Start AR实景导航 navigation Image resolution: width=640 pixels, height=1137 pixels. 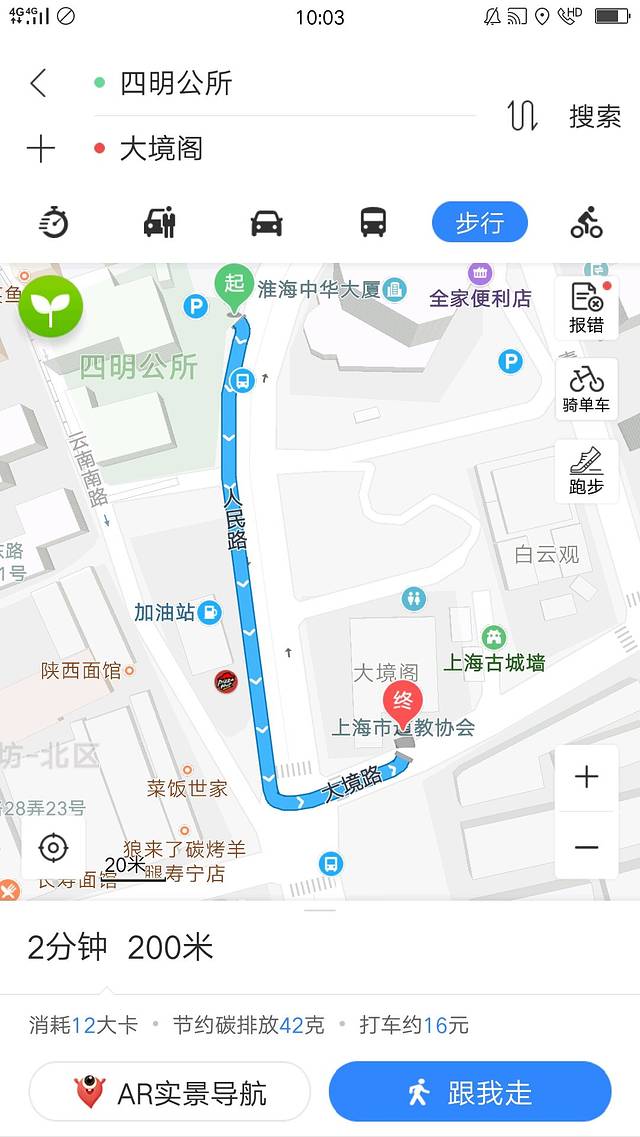[x=169, y=1092]
